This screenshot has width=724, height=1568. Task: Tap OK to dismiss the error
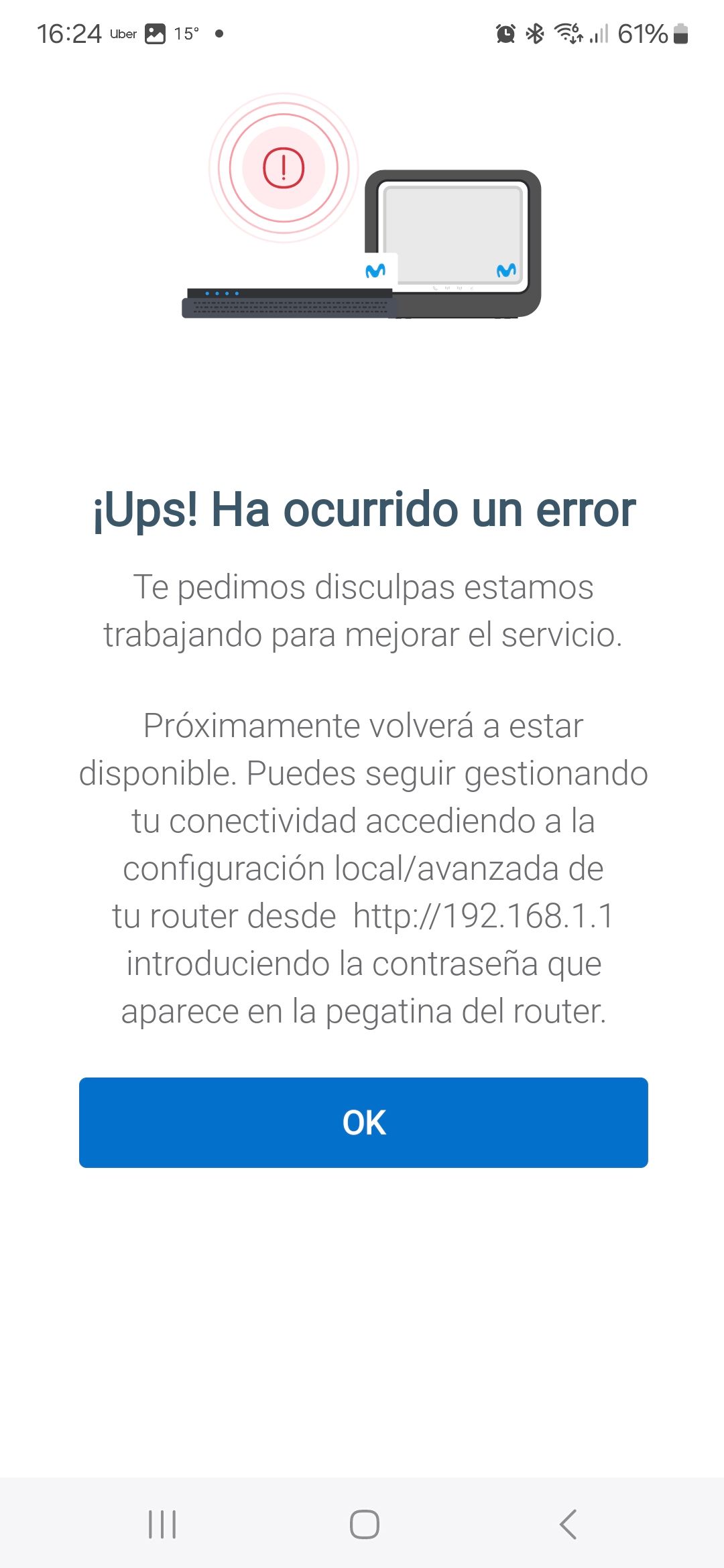click(363, 1122)
